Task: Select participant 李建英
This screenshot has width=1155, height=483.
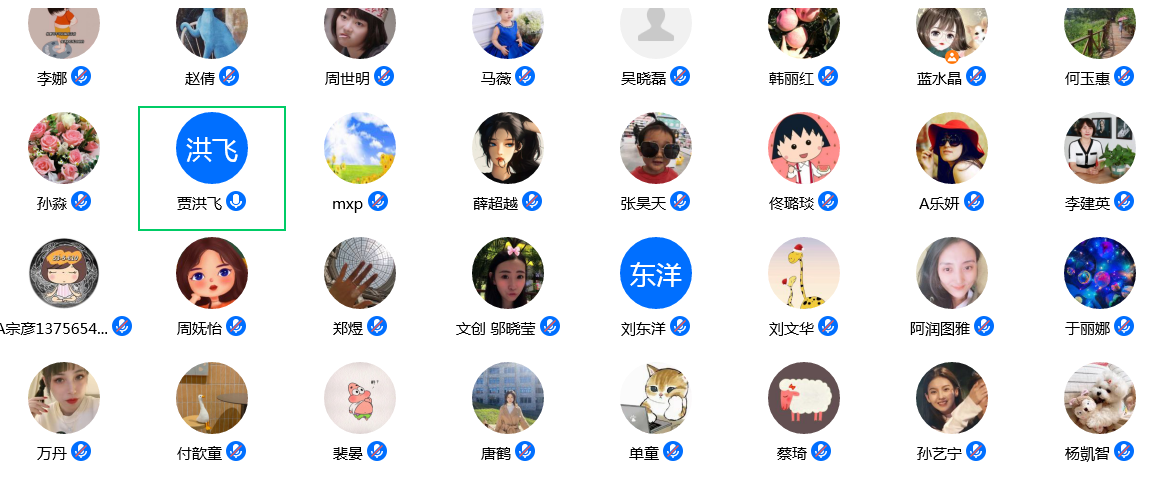Action: point(1100,149)
